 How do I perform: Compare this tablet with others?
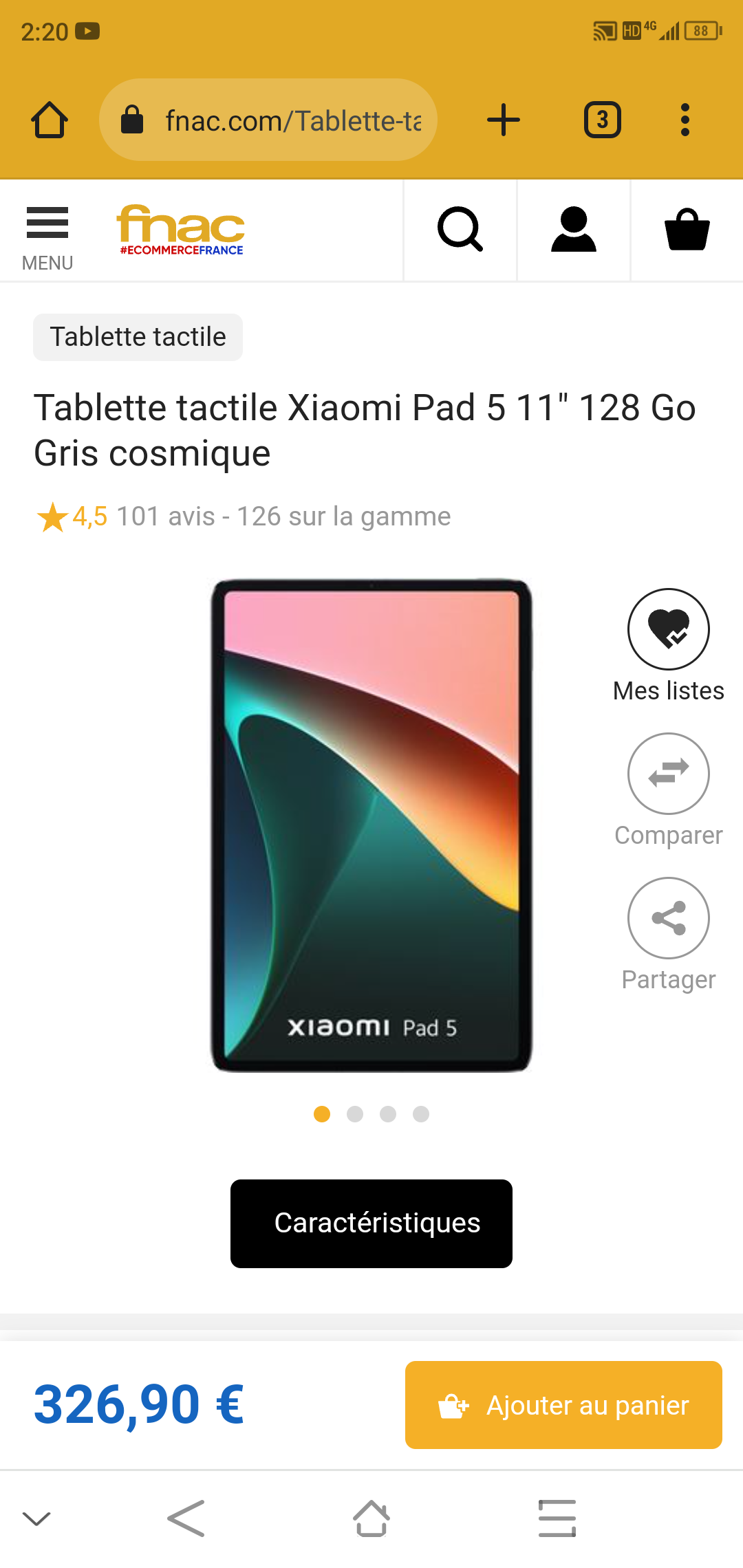(668, 774)
